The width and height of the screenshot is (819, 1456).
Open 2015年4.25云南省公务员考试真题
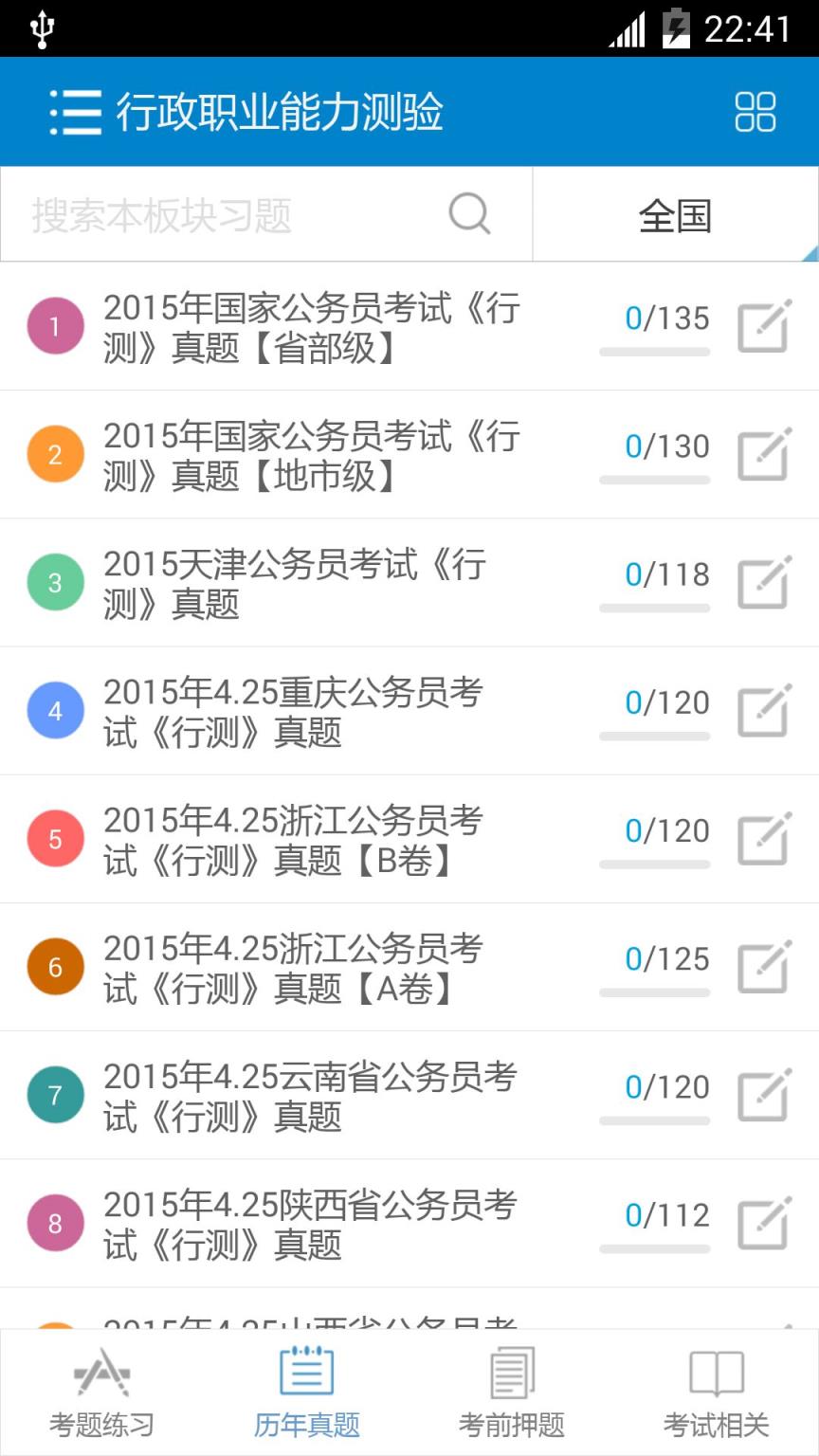coord(313,1095)
